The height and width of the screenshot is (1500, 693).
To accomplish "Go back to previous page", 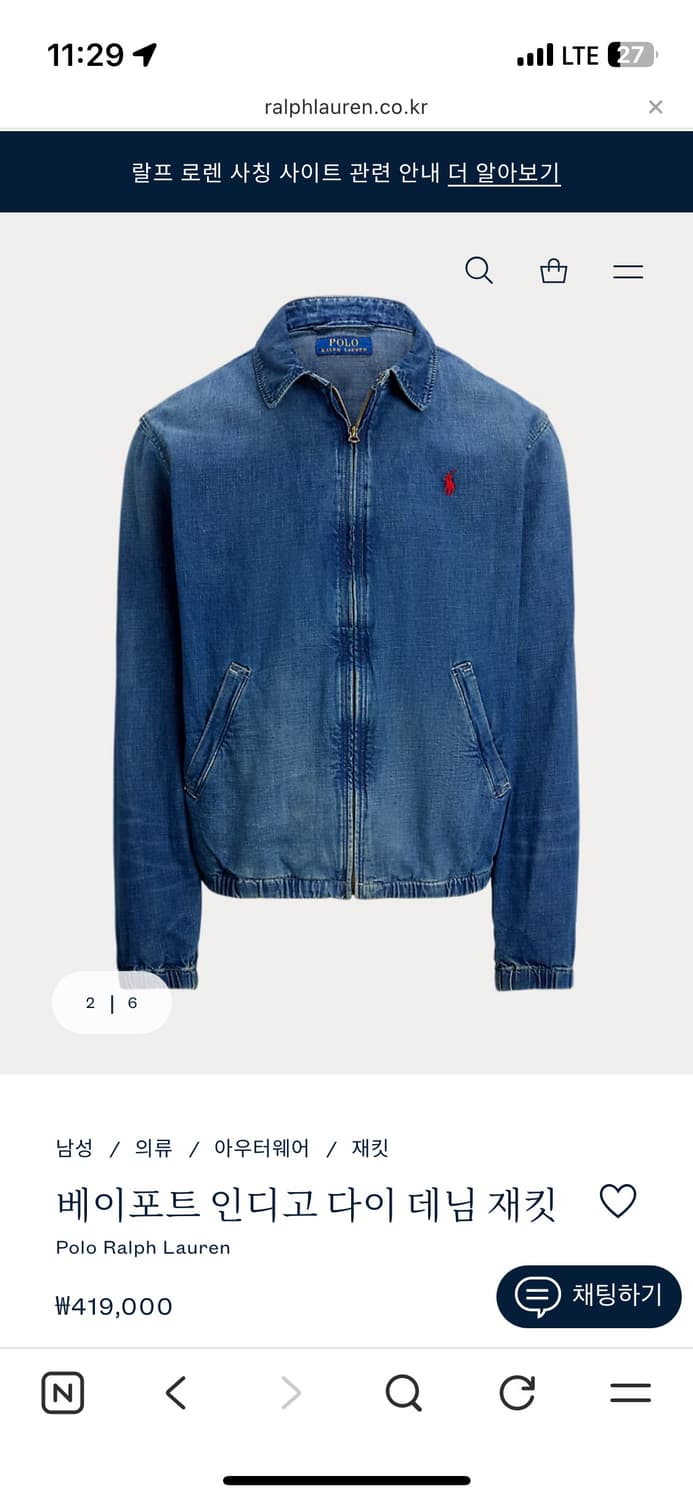I will click(x=176, y=1393).
